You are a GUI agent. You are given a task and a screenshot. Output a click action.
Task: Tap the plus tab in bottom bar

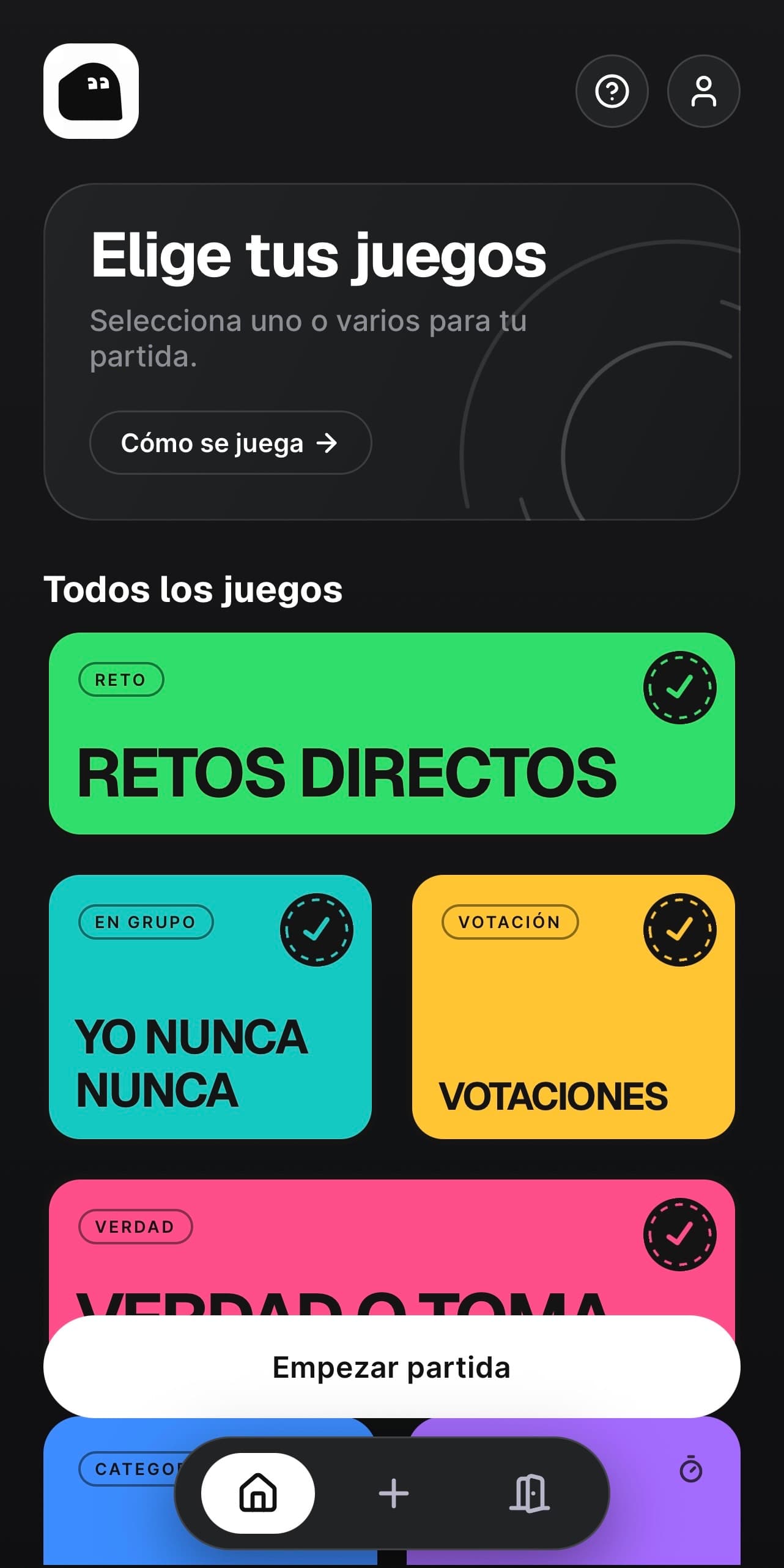tap(394, 1493)
